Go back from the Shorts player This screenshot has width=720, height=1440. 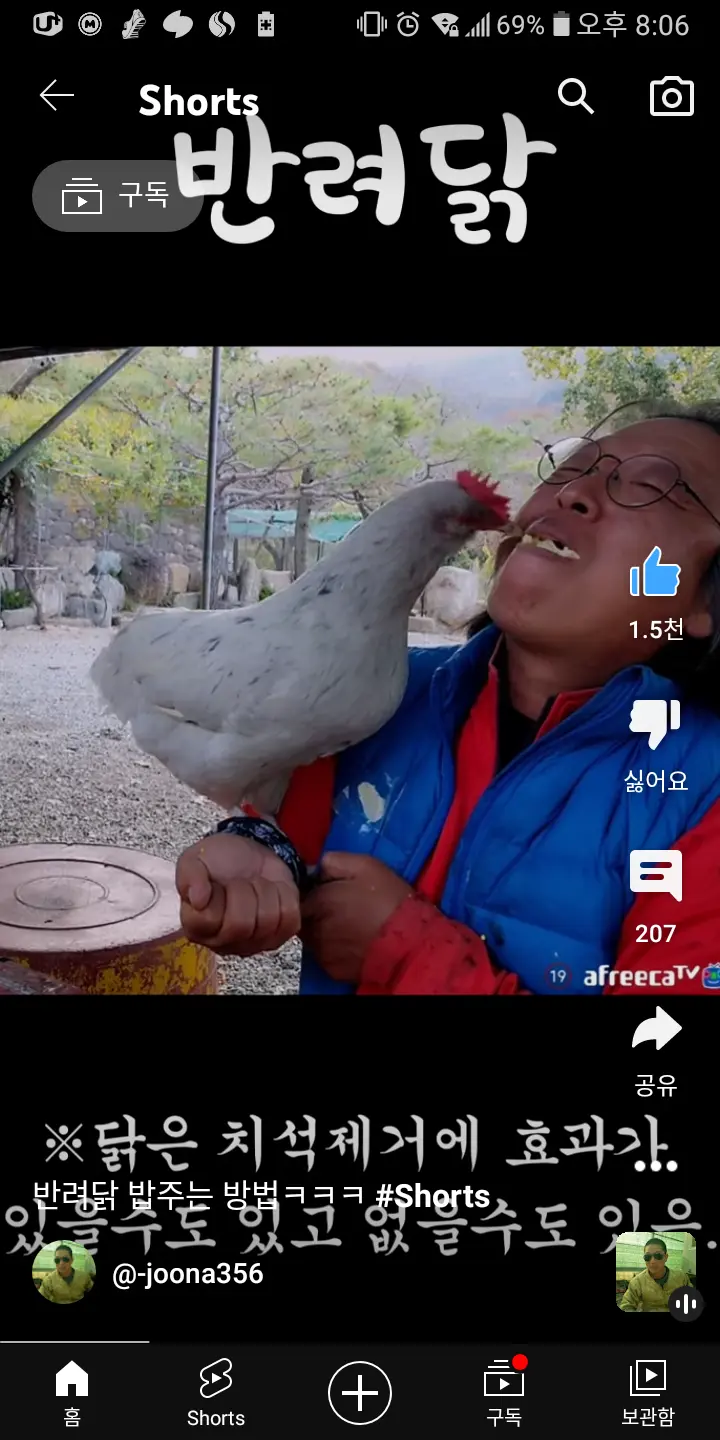coord(57,96)
